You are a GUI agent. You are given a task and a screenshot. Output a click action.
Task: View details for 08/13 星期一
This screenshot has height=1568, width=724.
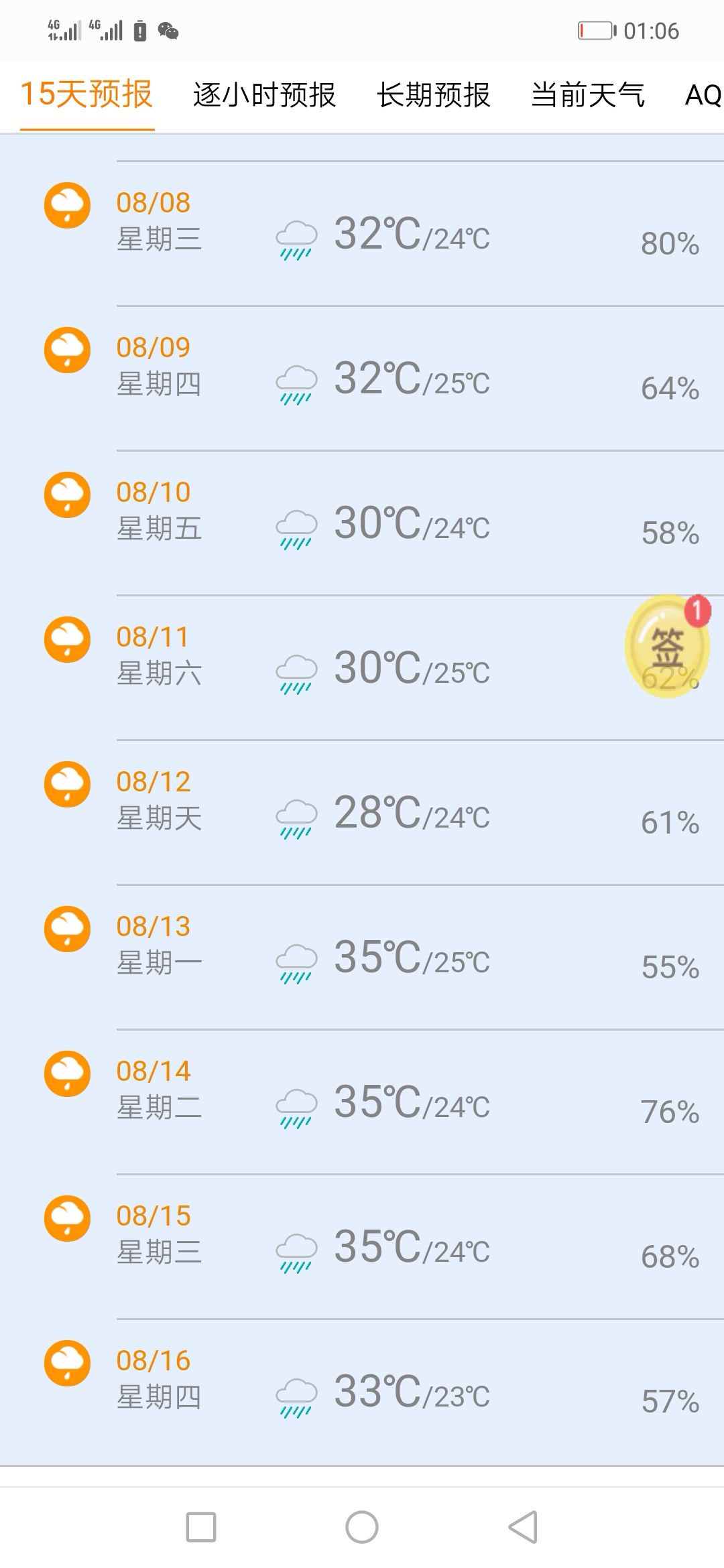pyautogui.click(x=362, y=957)
